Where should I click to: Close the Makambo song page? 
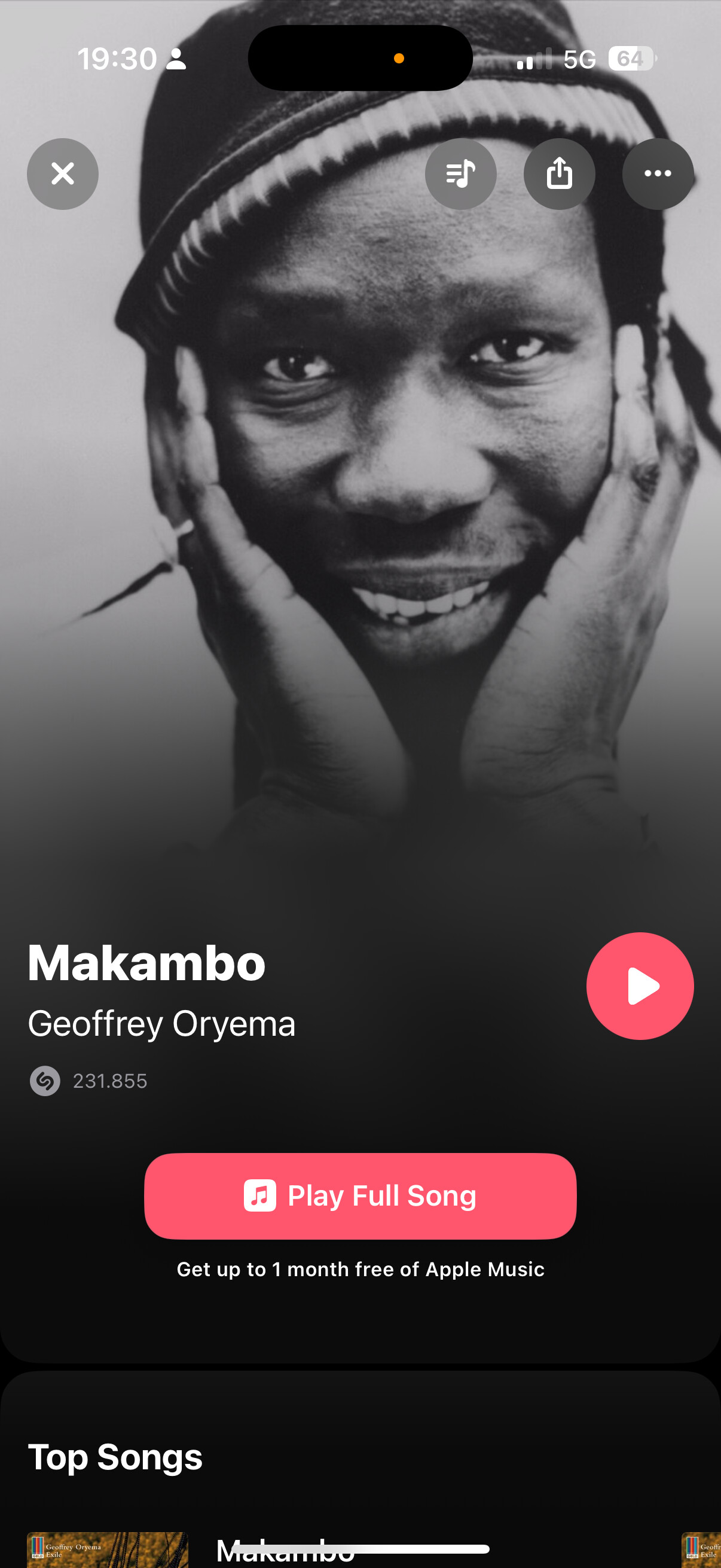pyautogui.click(x=63, y=174)
